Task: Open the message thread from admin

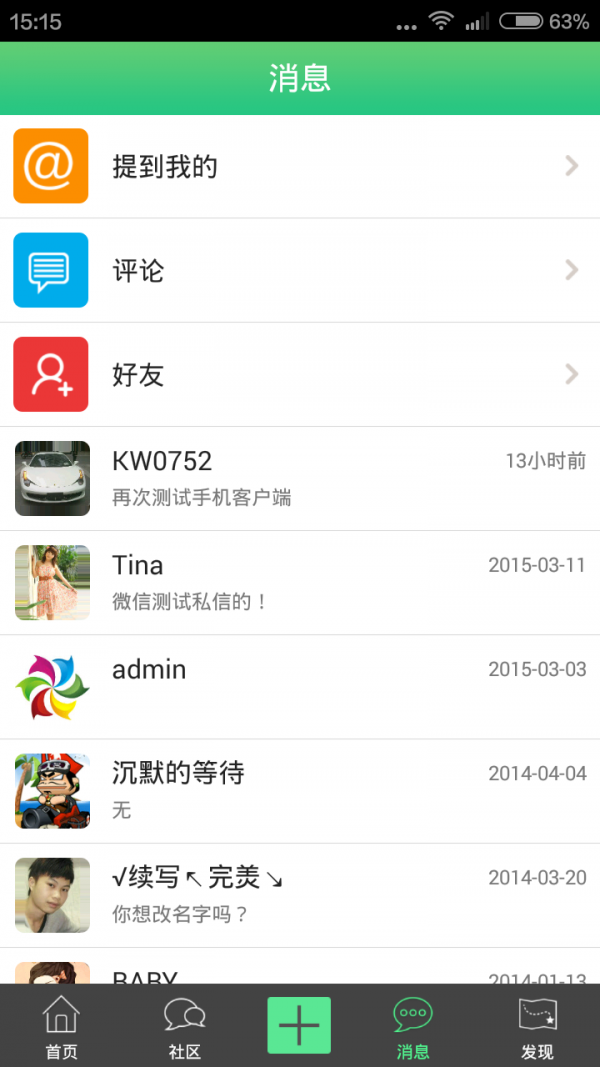Action: 300,686
